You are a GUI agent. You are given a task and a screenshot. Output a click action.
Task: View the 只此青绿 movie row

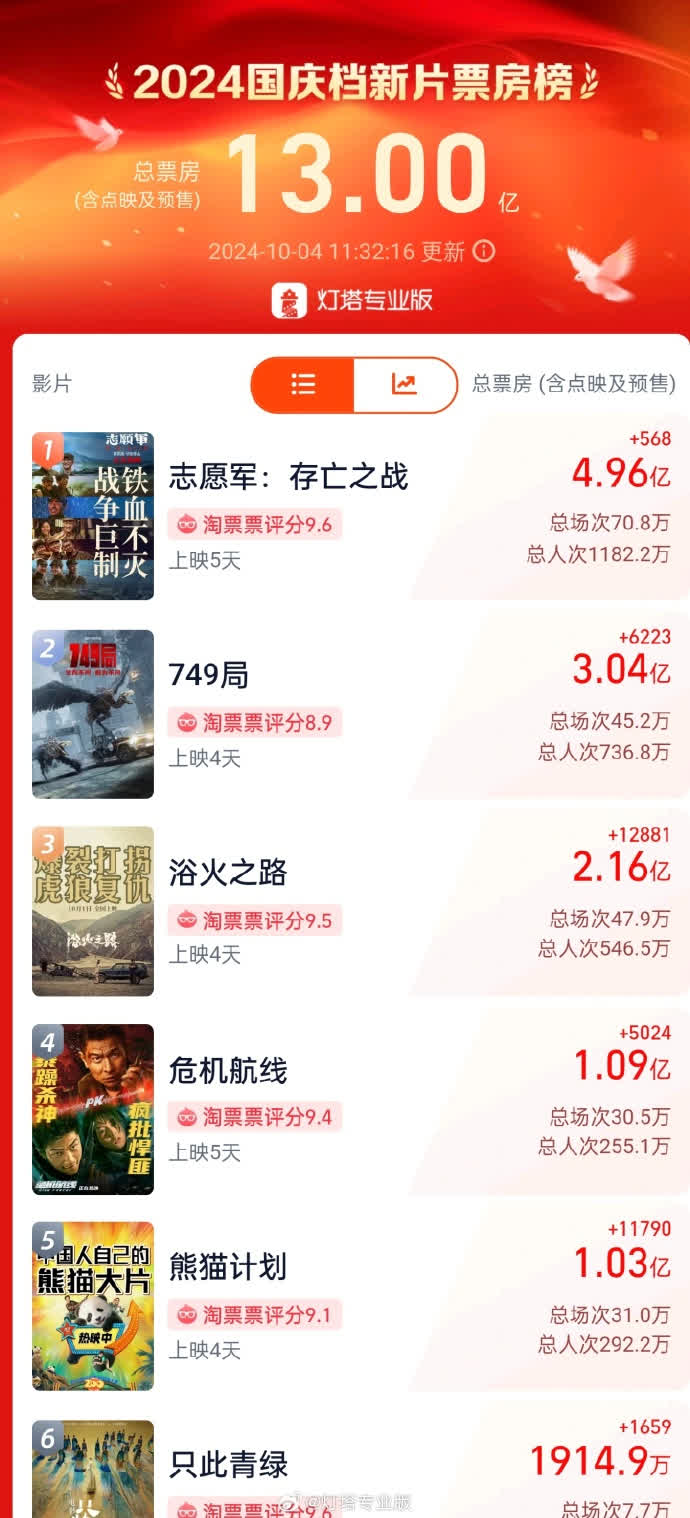click(x=228, y=1465)
